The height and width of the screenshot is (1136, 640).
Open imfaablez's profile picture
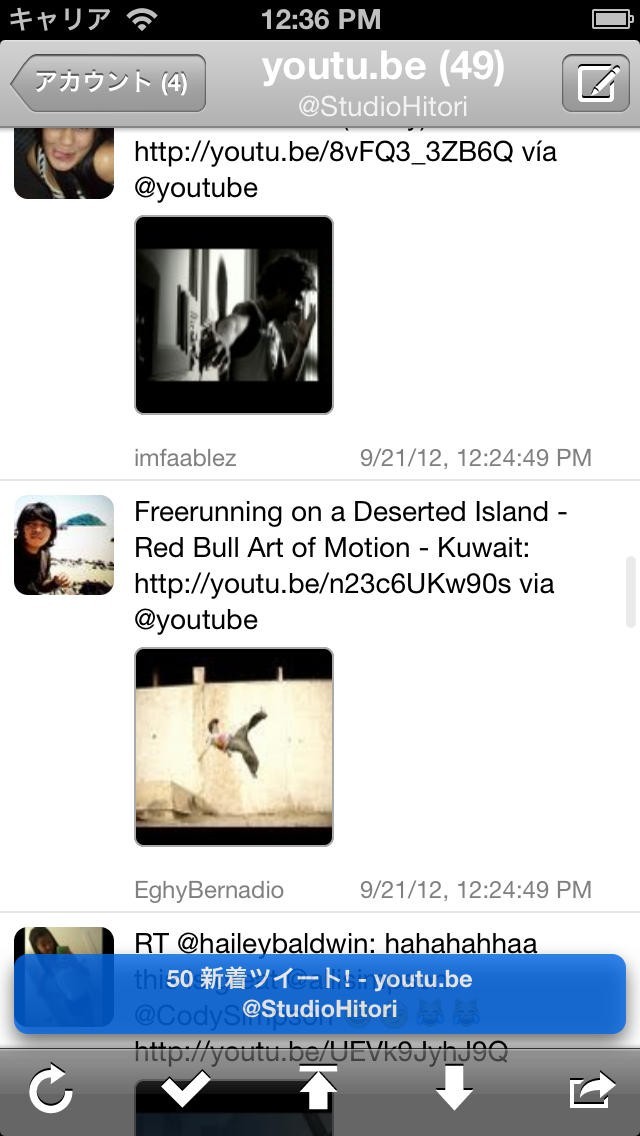pyautogui.click(x=64, y=165)
